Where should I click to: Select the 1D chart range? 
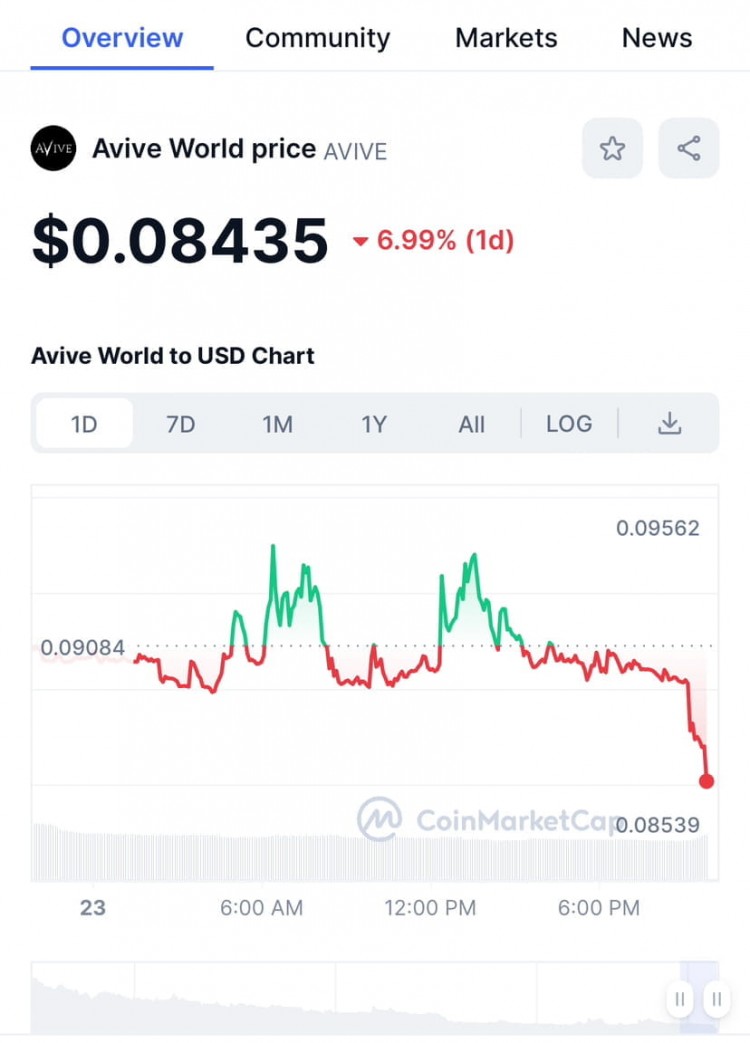click(x=84, y=424)
